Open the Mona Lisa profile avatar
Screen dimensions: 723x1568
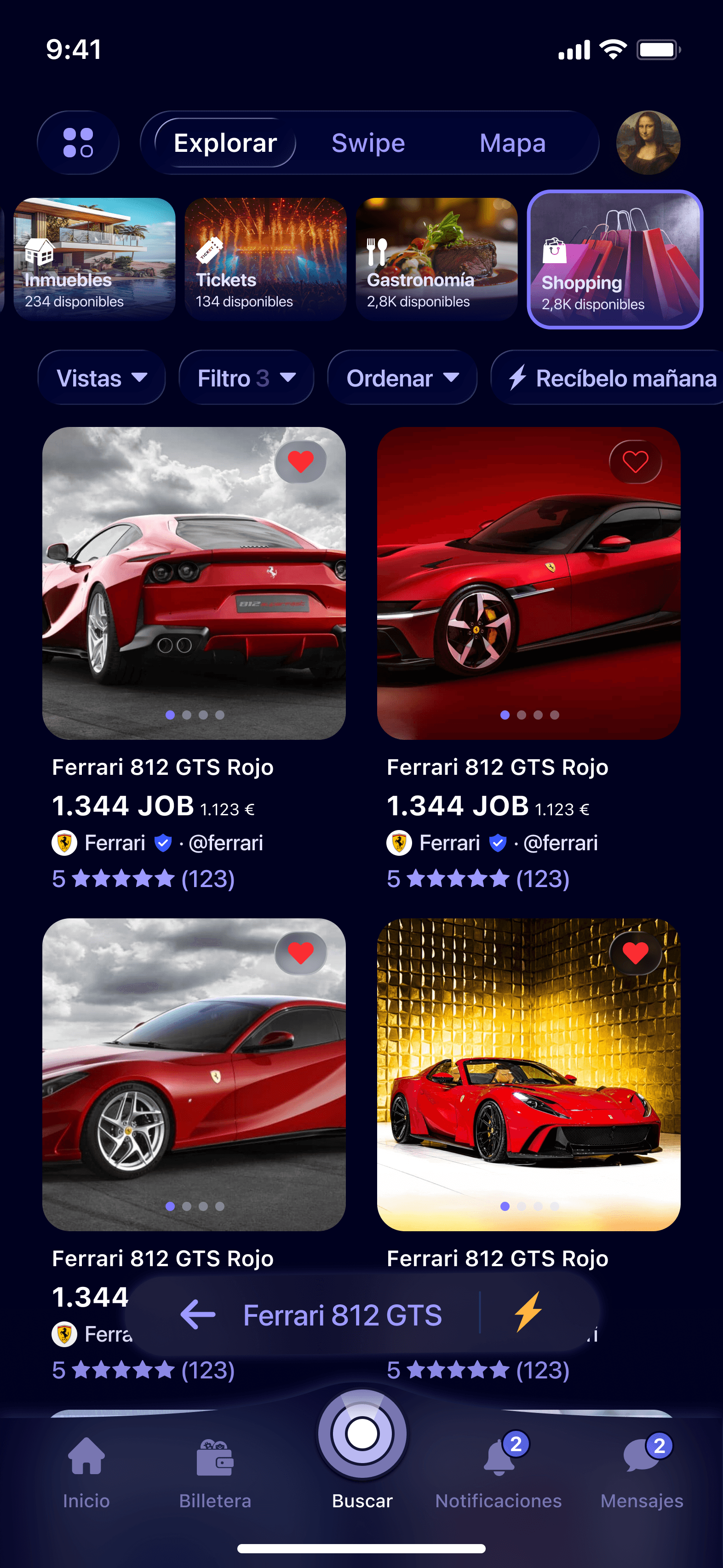[648, 143]
